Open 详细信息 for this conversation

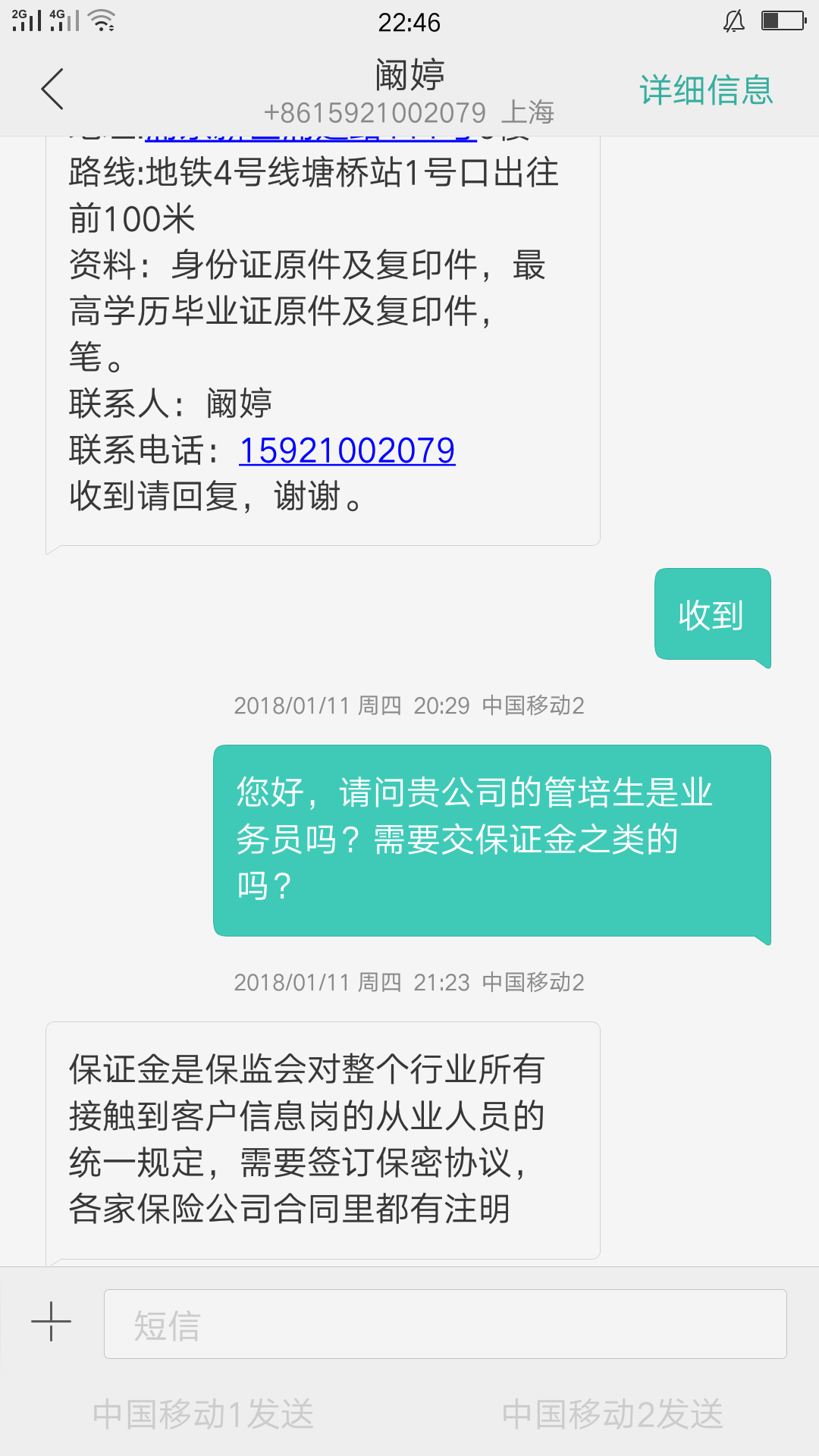tap(705, 91)
